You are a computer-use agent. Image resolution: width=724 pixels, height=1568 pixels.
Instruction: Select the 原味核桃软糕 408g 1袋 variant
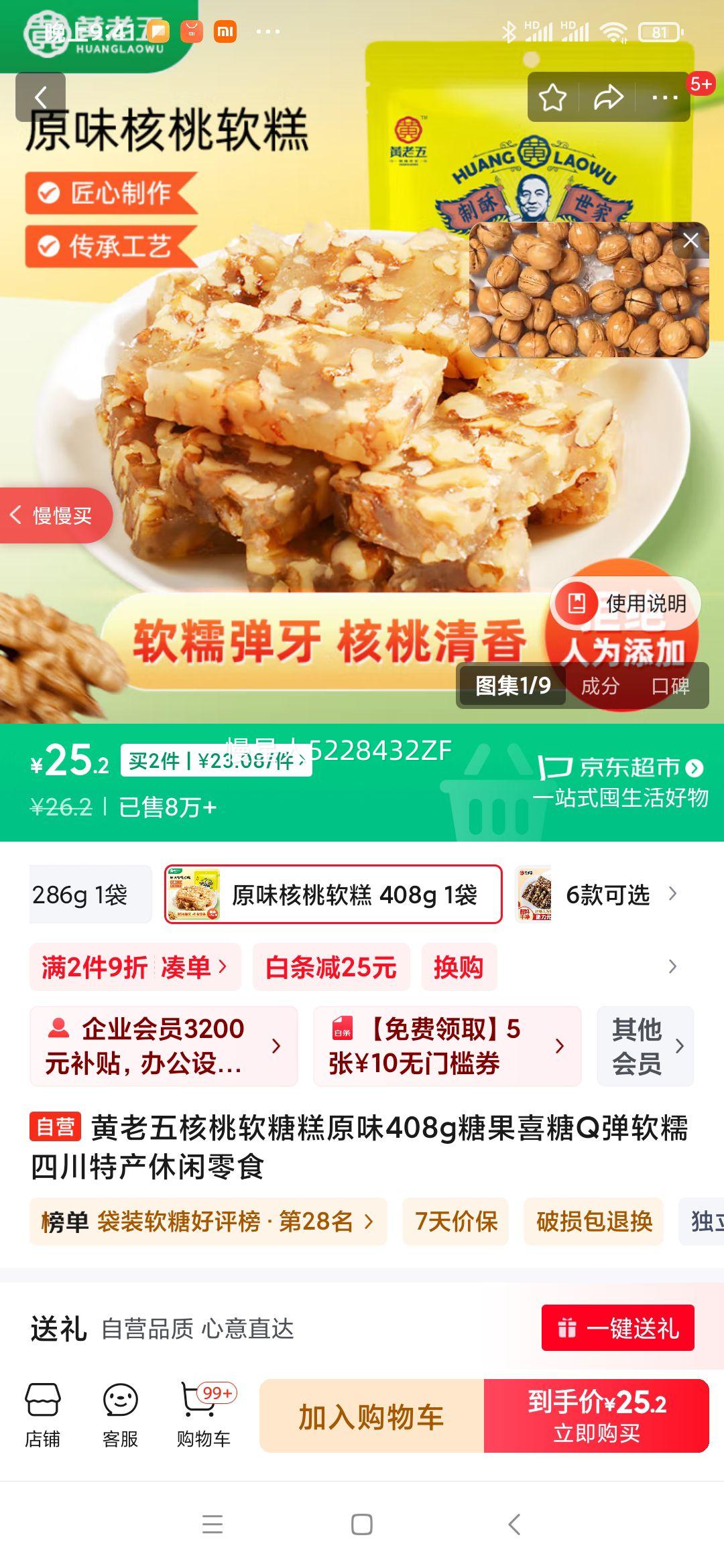tap(333, 895)
